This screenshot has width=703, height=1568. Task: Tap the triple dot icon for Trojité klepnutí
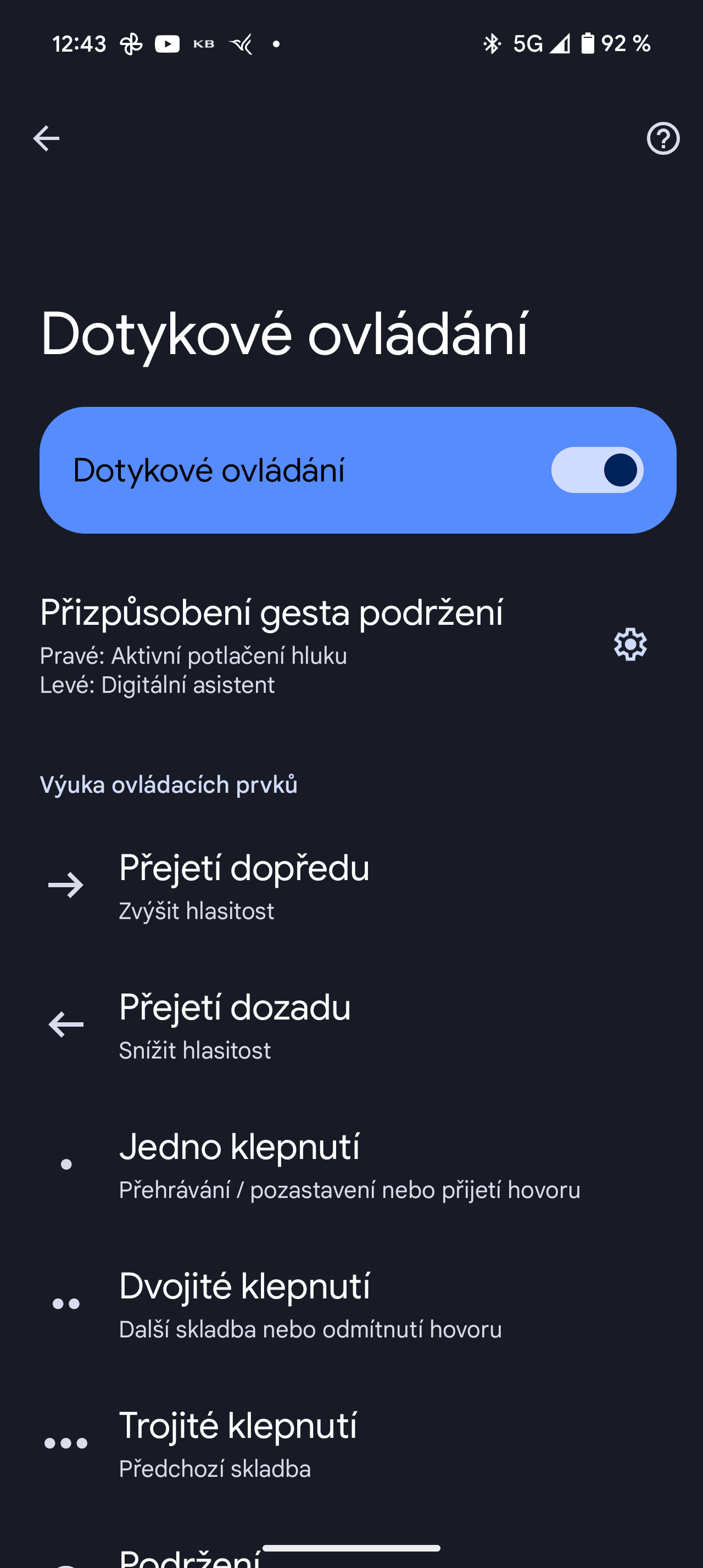click(66, 1443)
